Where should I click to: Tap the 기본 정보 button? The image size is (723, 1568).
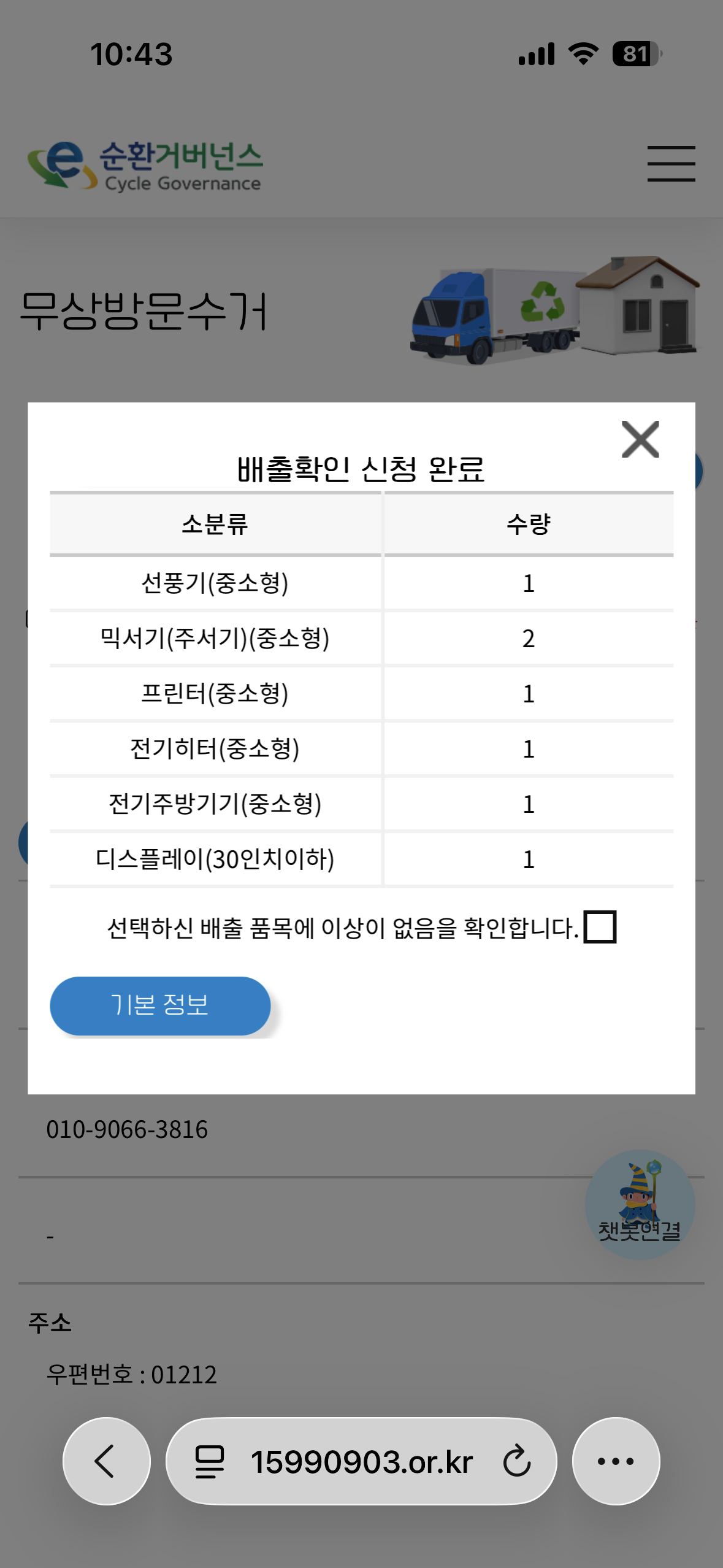(x=160, y=1005)
